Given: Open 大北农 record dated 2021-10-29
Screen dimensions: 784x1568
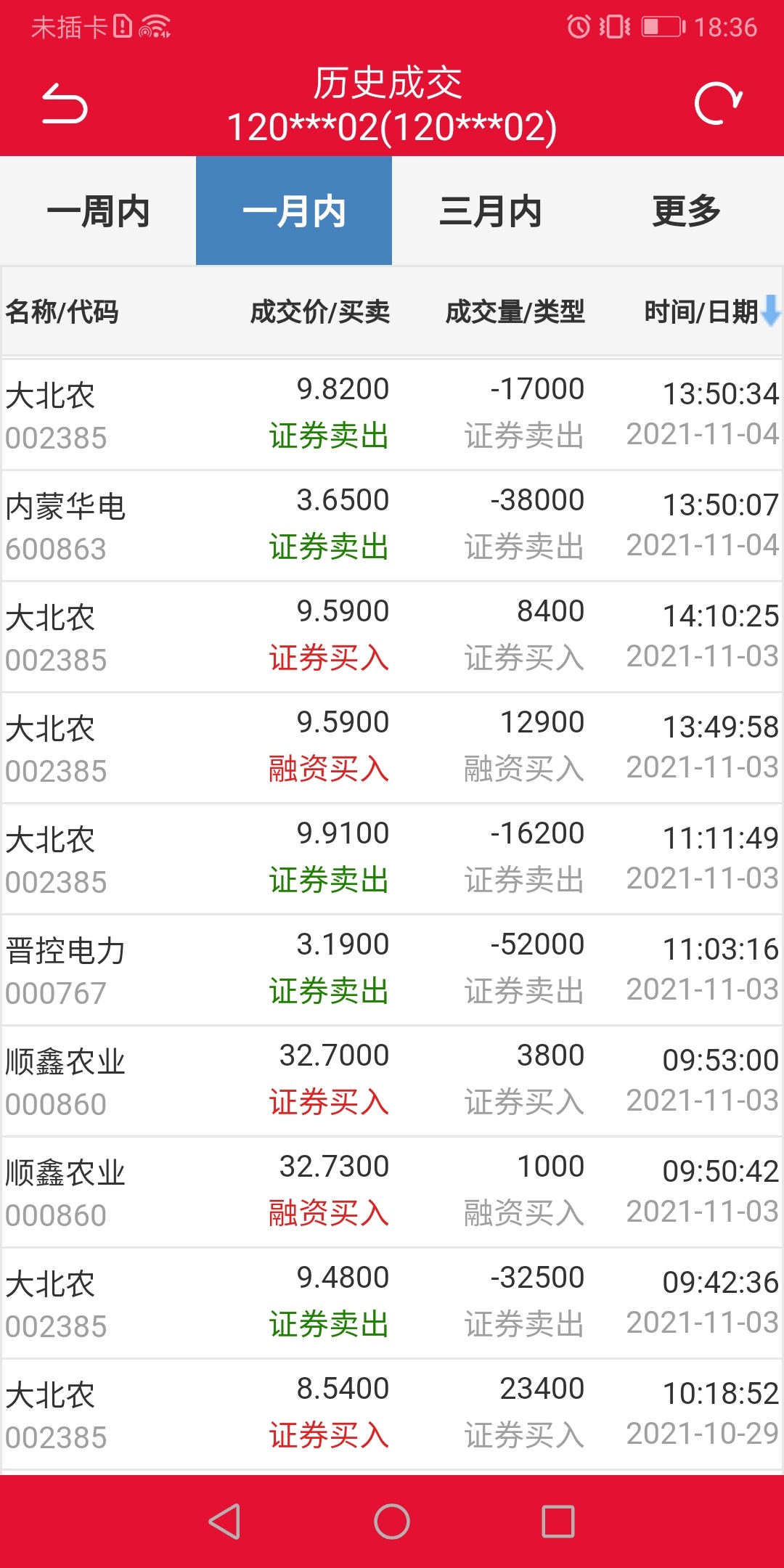Looking at the screenshot, I should (392, 1414).
